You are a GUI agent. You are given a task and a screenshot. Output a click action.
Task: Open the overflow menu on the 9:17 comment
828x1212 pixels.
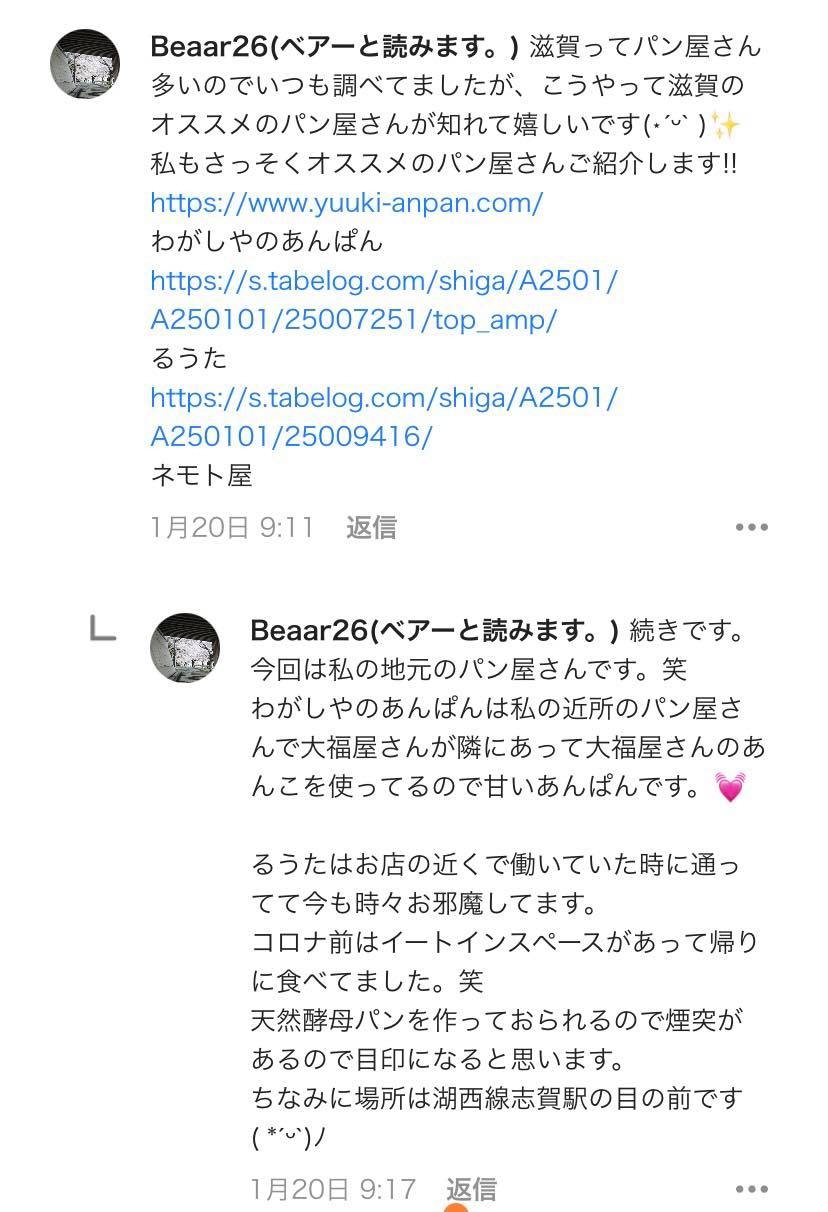pos(751,1189)
